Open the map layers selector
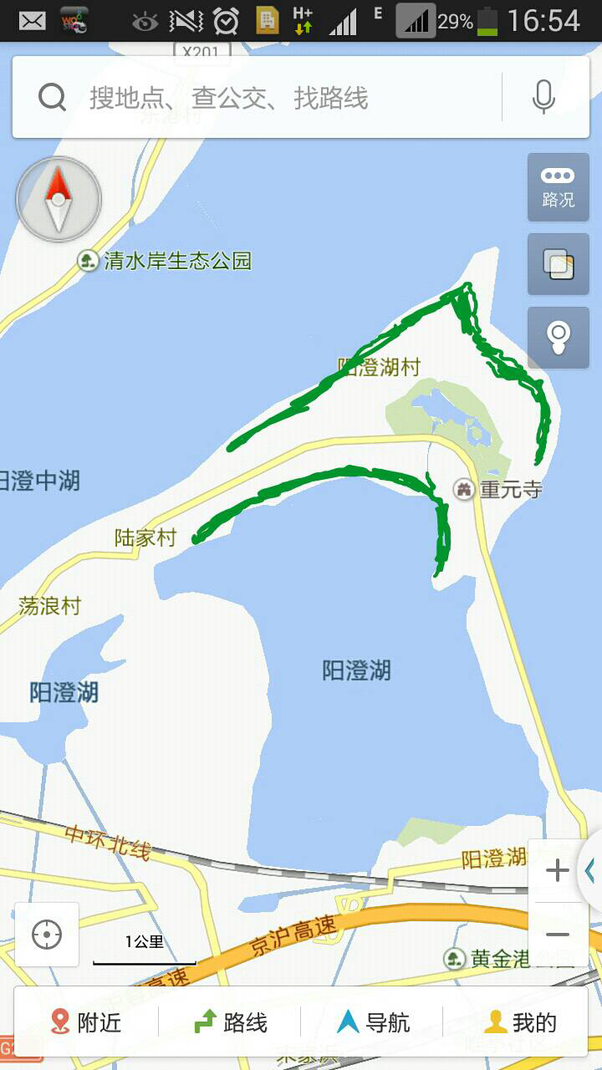This screenshot has width=602, height=1070. tap(558, 264)
